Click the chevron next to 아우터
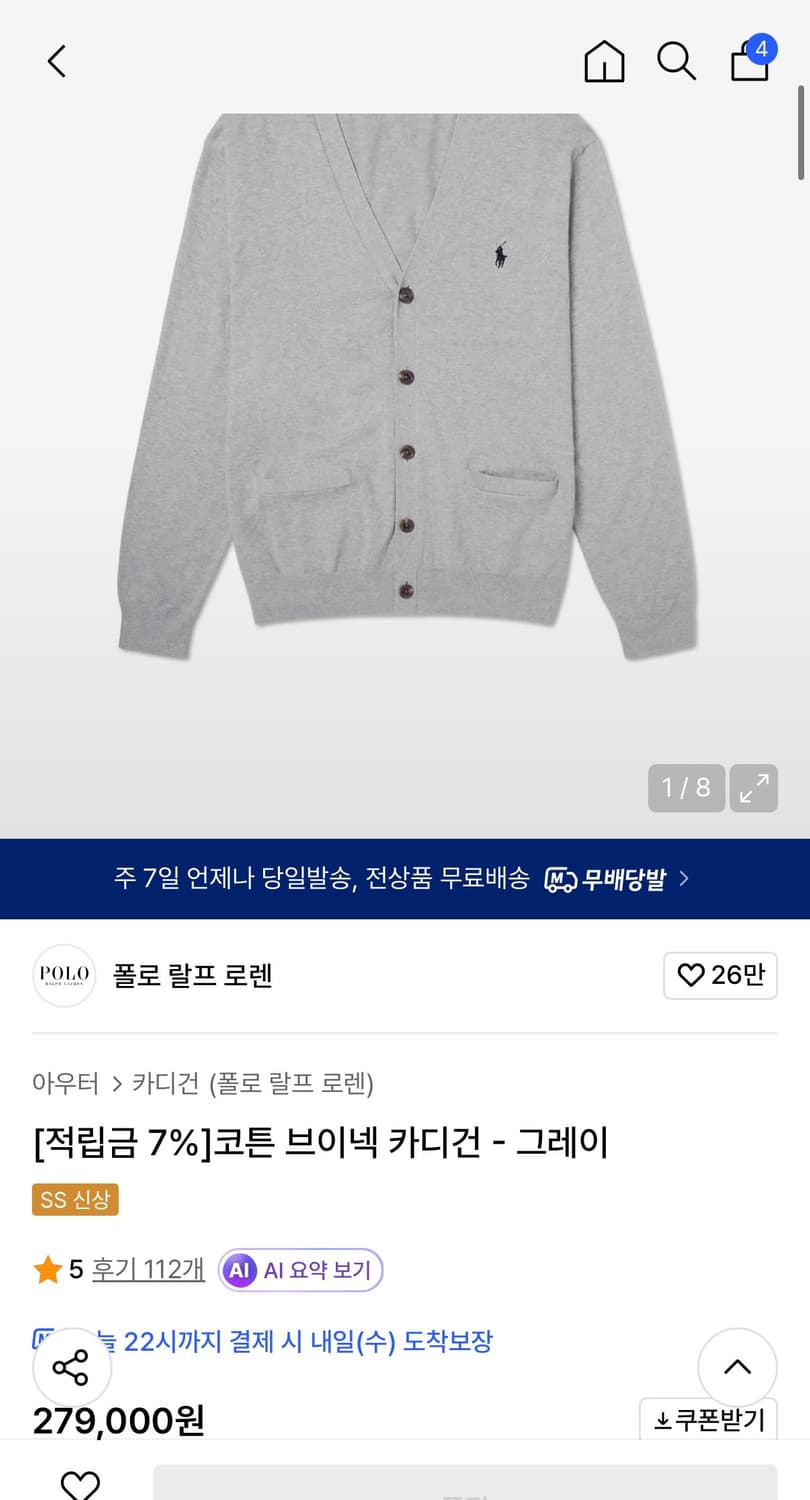The width and height of the screenshot is (810, 1500). (x=117, y=1083)
